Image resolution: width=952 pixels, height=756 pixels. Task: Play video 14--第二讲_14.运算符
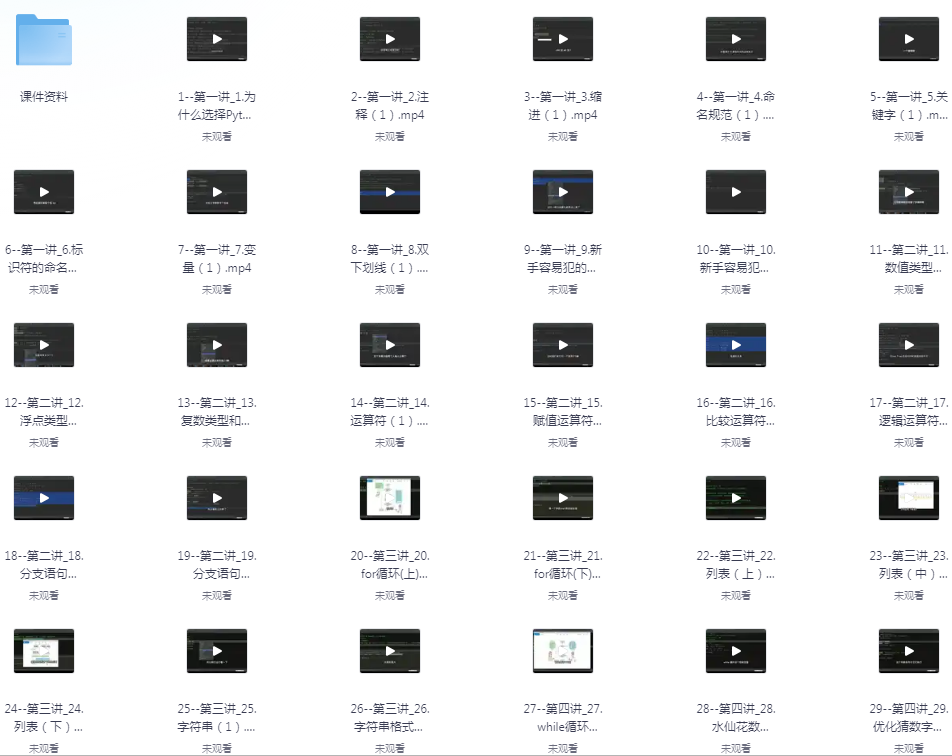[390, 345]
